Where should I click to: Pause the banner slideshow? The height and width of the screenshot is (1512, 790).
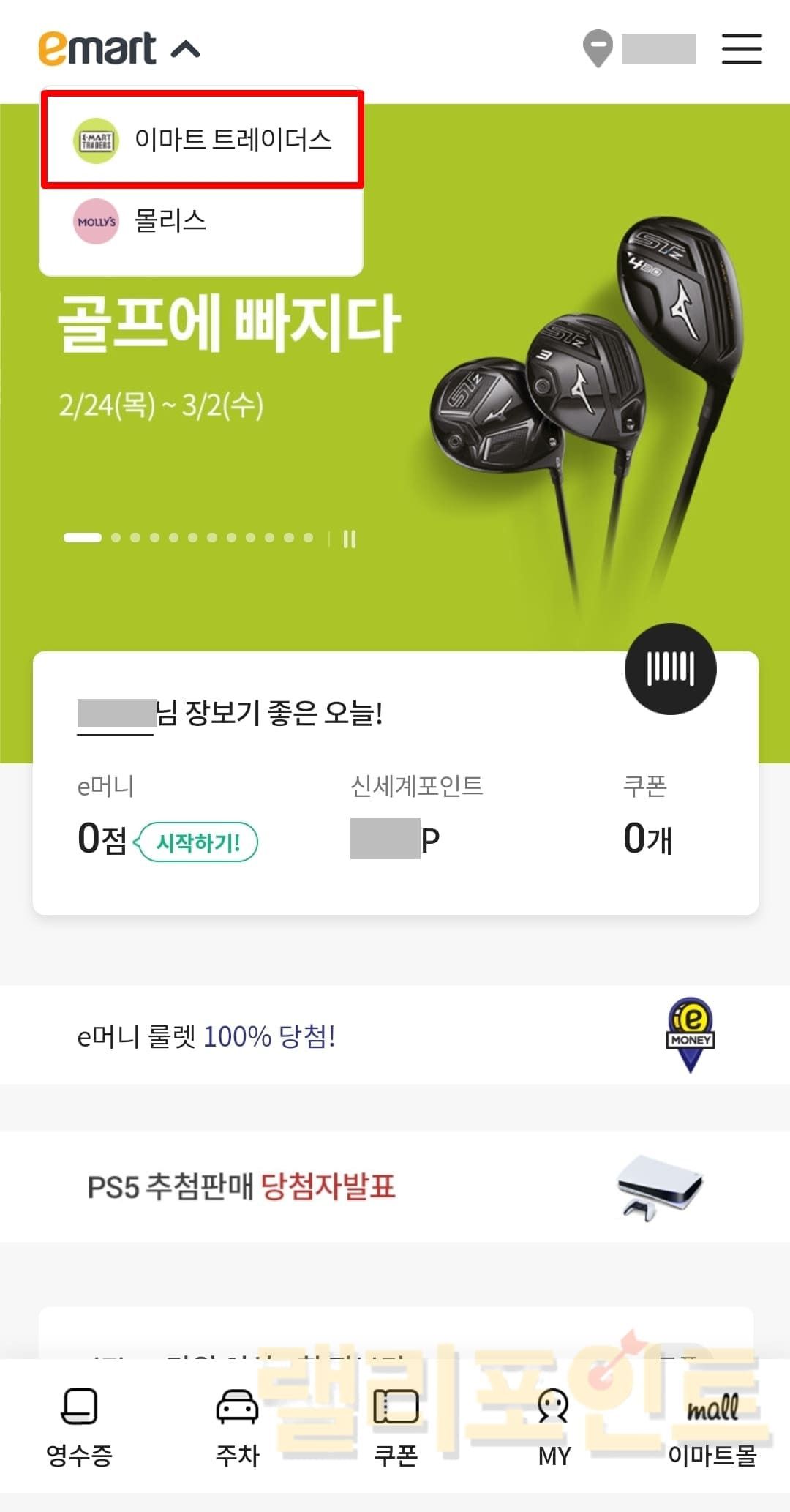tap(350, 539)
